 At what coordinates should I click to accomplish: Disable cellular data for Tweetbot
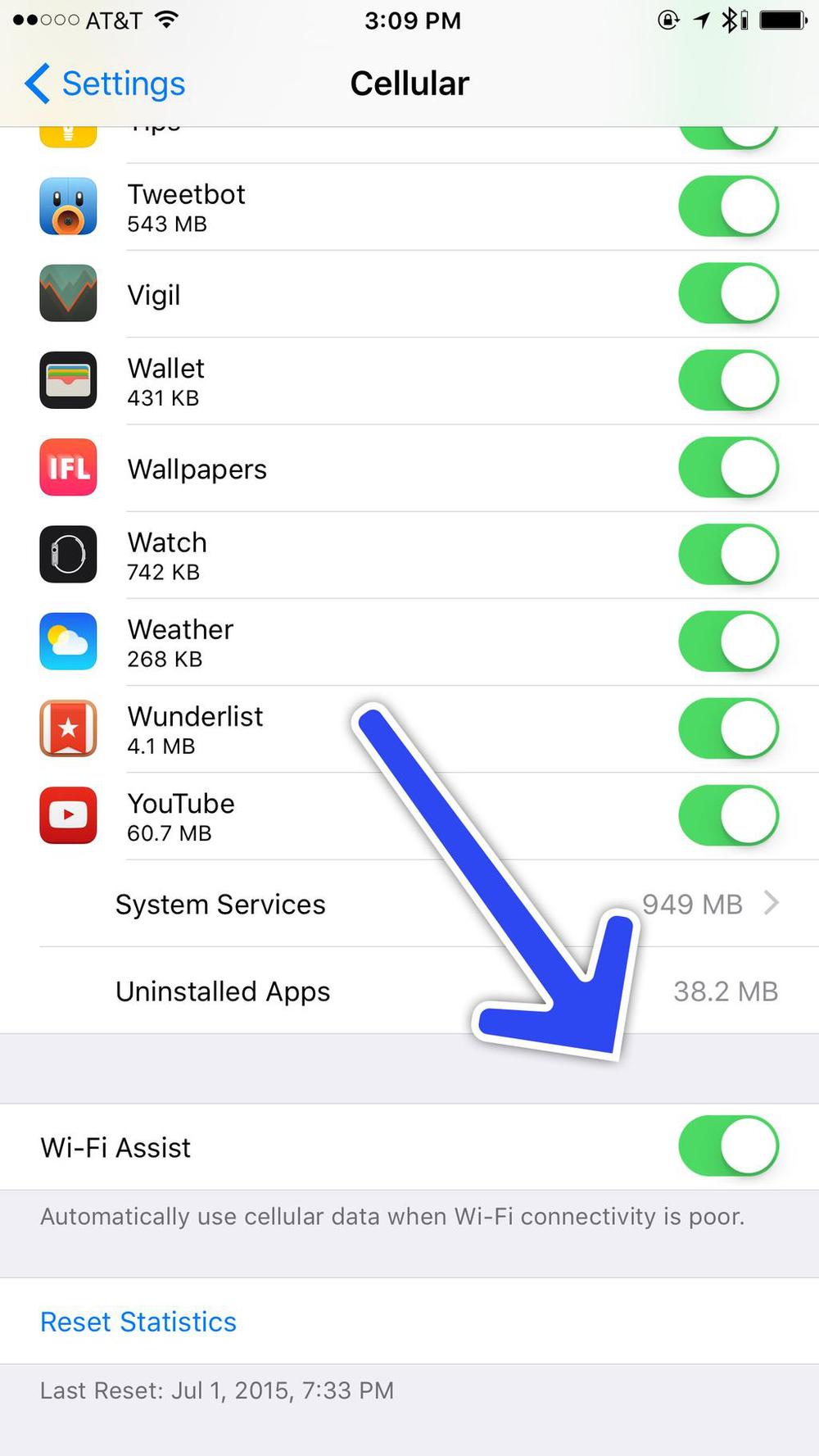point(728,206)
